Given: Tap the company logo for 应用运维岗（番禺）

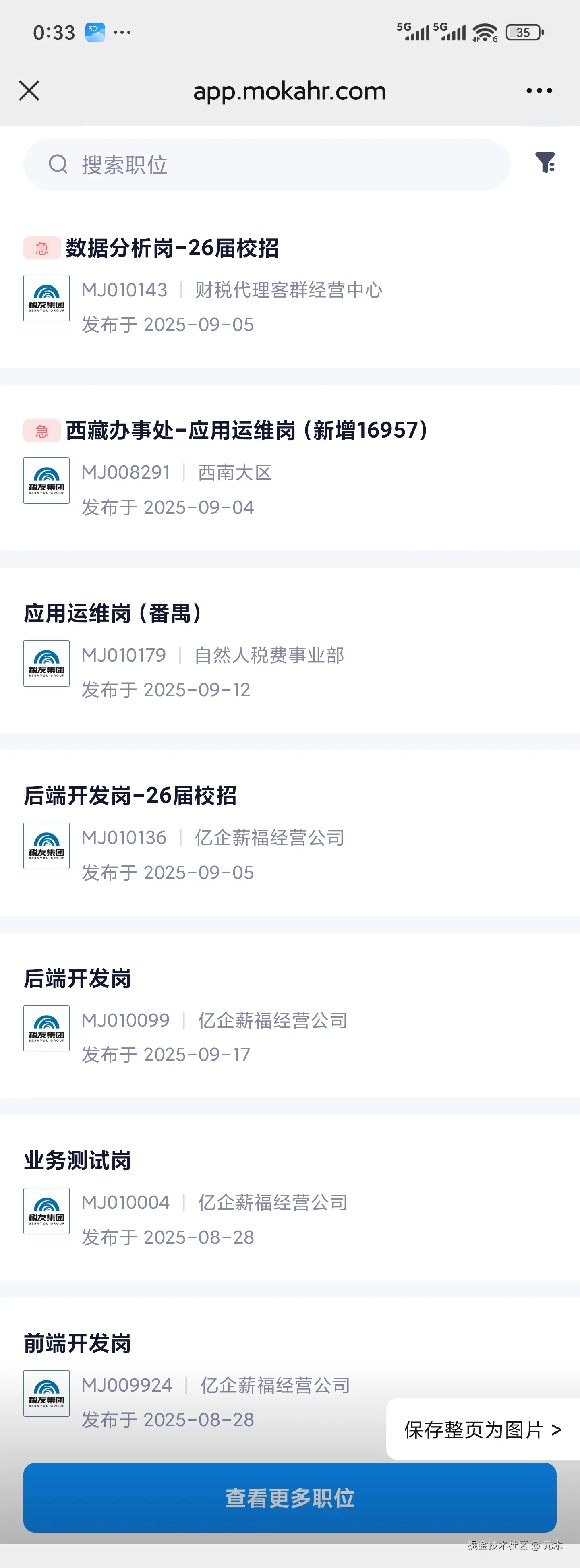Looking at the screenshot, I should (x=46, y=664).
